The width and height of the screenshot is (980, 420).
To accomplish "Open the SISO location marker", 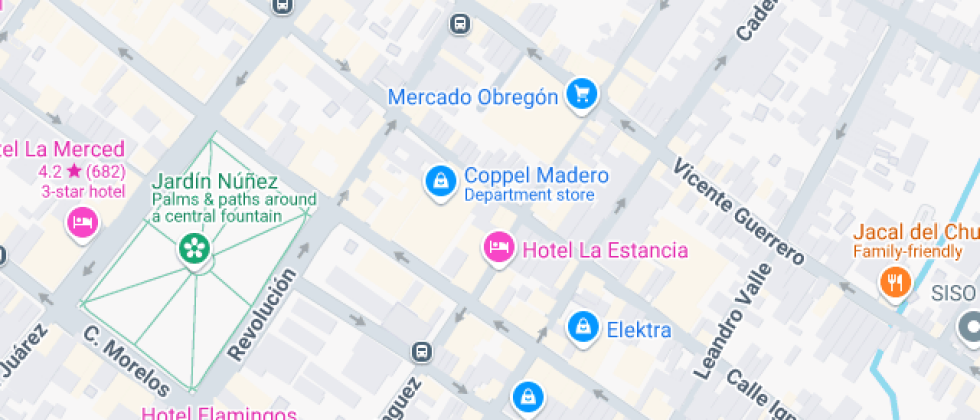I will [x=968, y=325].
